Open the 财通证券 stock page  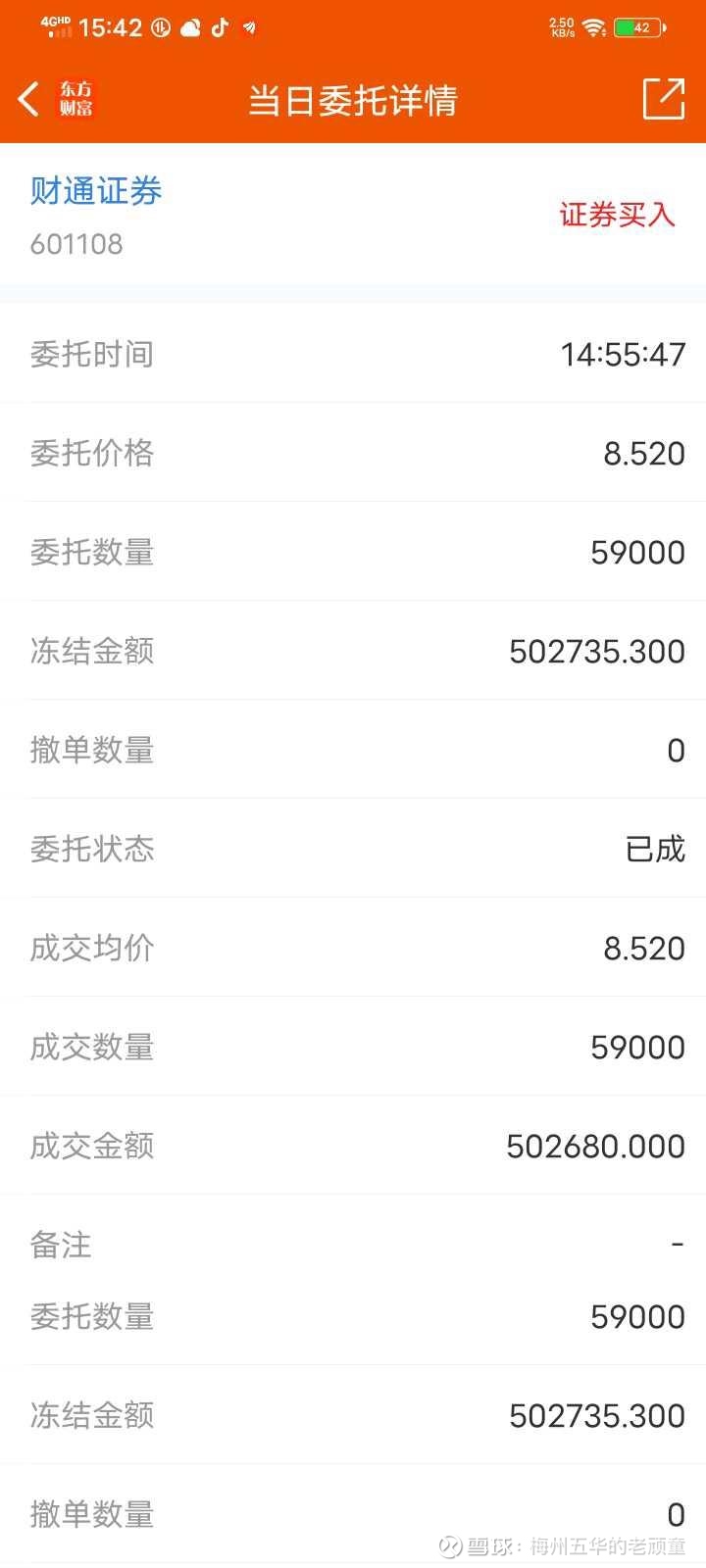coord(96,191)
